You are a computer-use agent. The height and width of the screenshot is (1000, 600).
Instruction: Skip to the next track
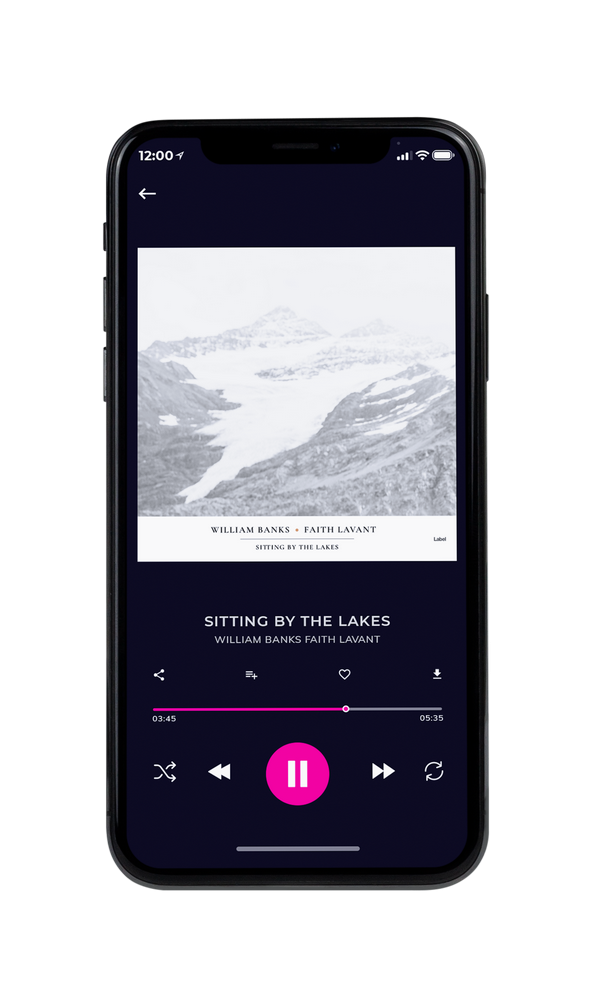click(383, 771)
